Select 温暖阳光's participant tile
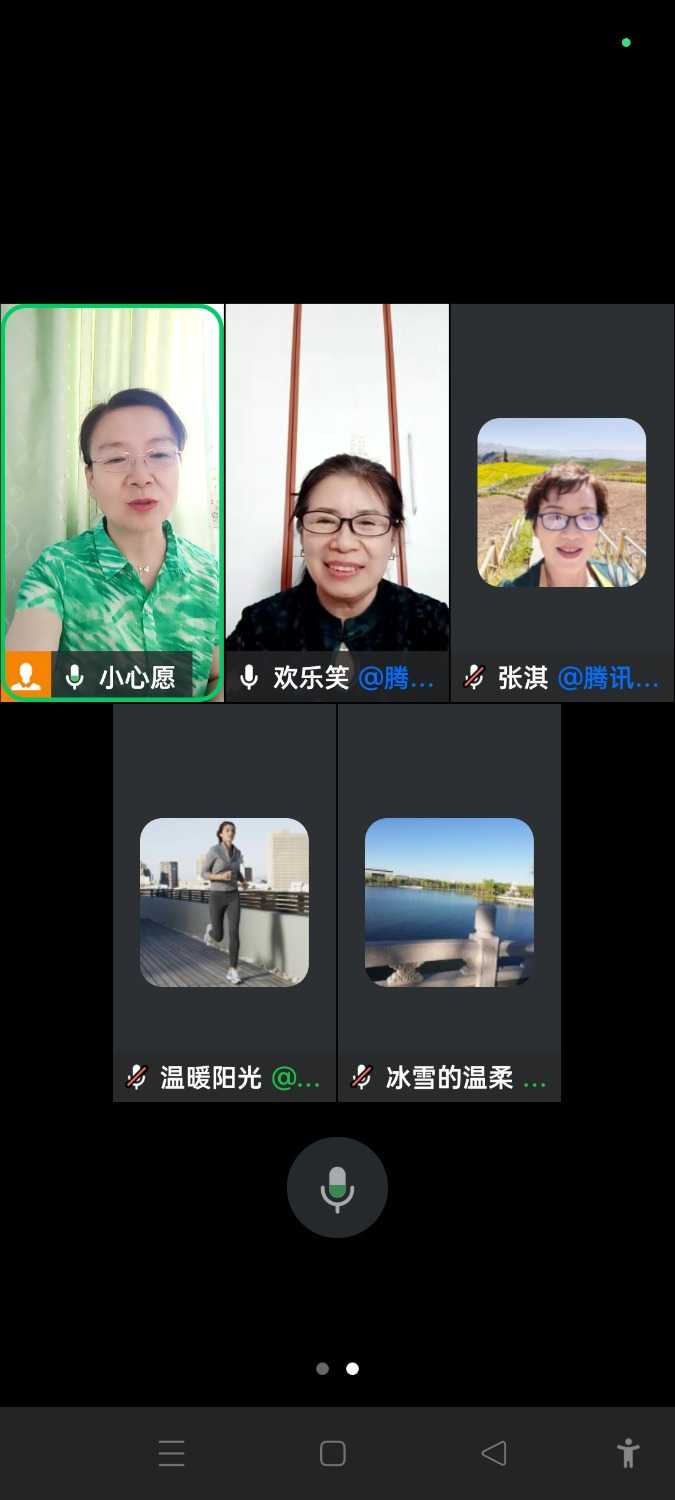The image size is (675, 1500). pyautogui.click(x=224, y=902)
